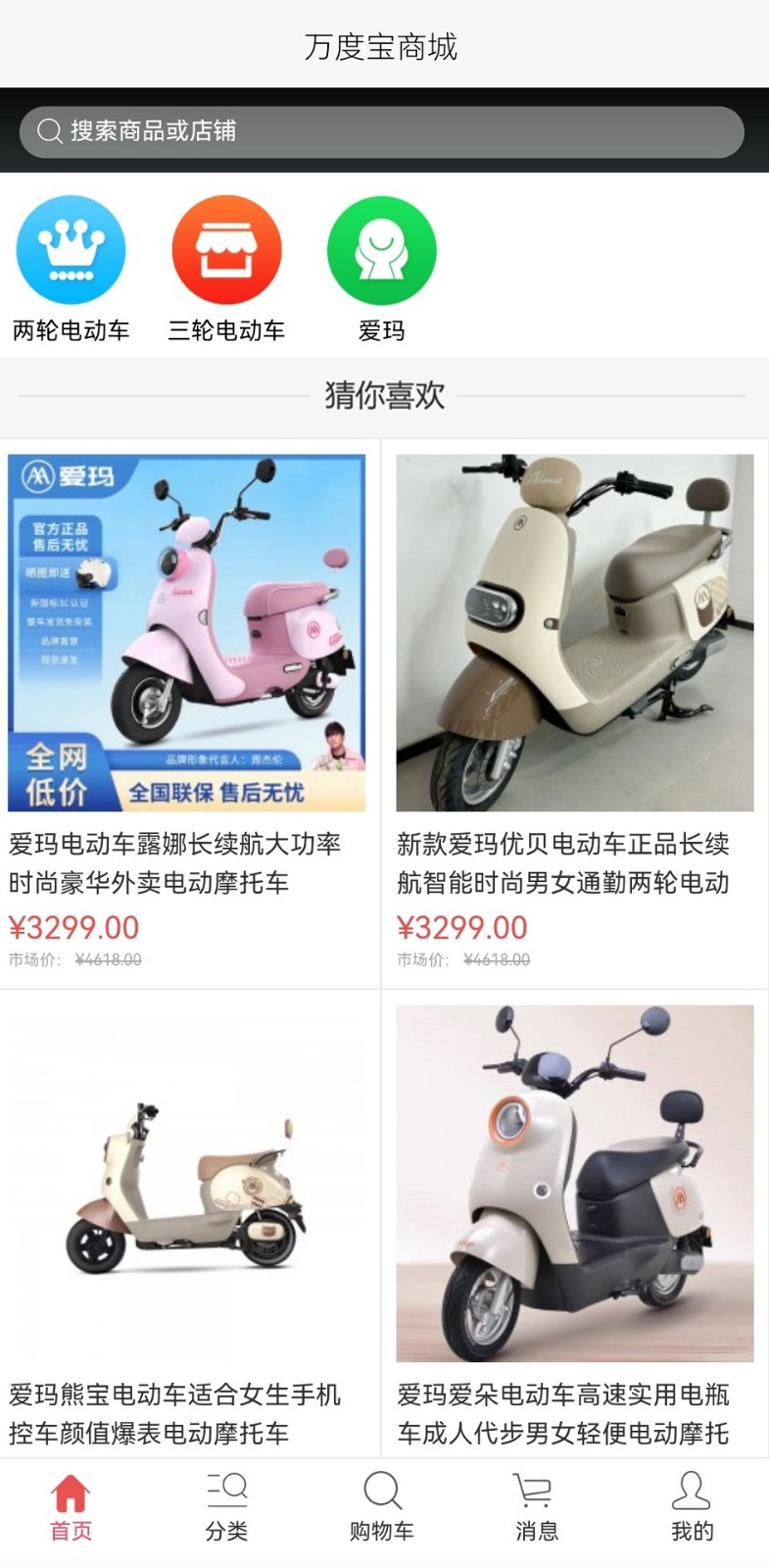Go to the 购物车 tab
769x1568 pixels.
click(381, 1506)
